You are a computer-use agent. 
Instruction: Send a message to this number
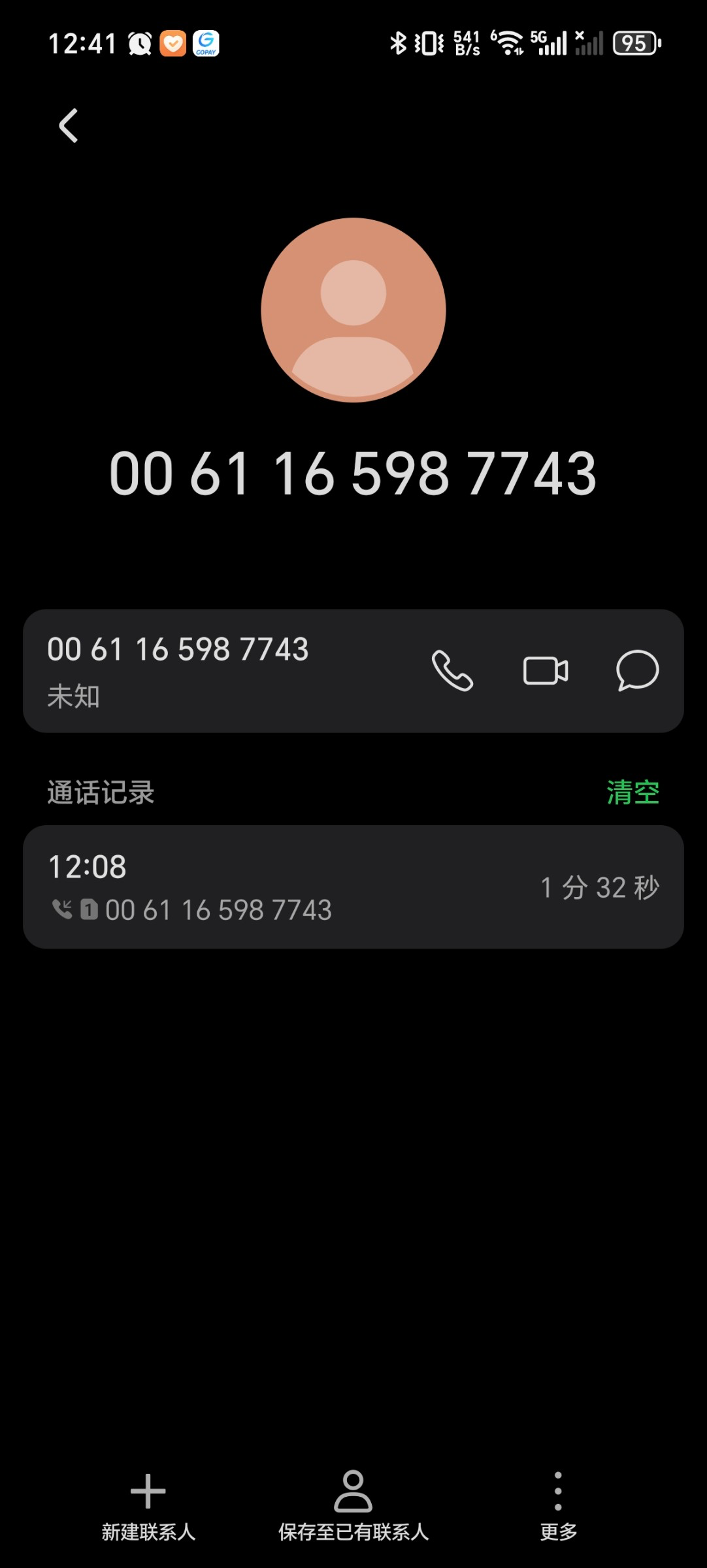tap(637, 671)
